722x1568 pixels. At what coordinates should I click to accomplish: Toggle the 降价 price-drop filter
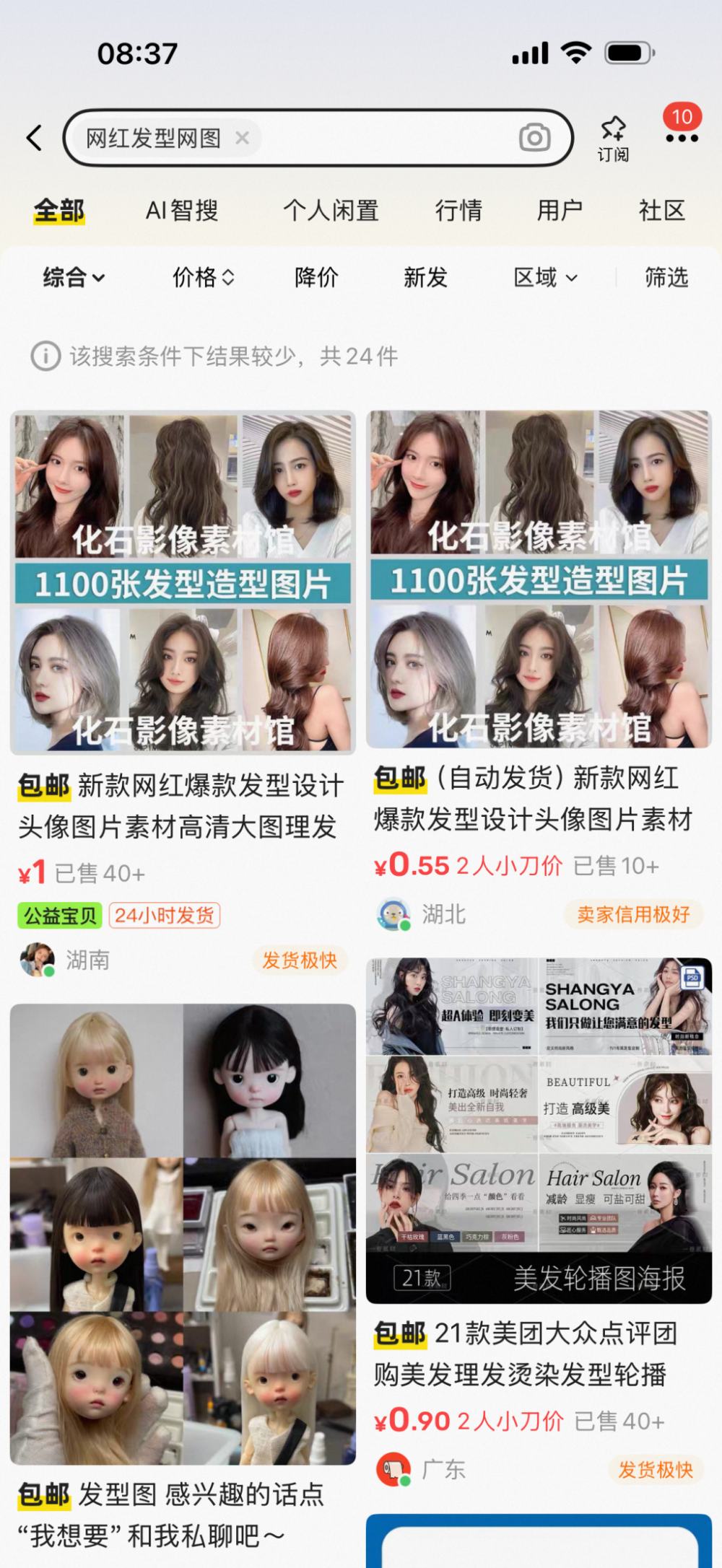pyautogui.click(x=314, y=278)
